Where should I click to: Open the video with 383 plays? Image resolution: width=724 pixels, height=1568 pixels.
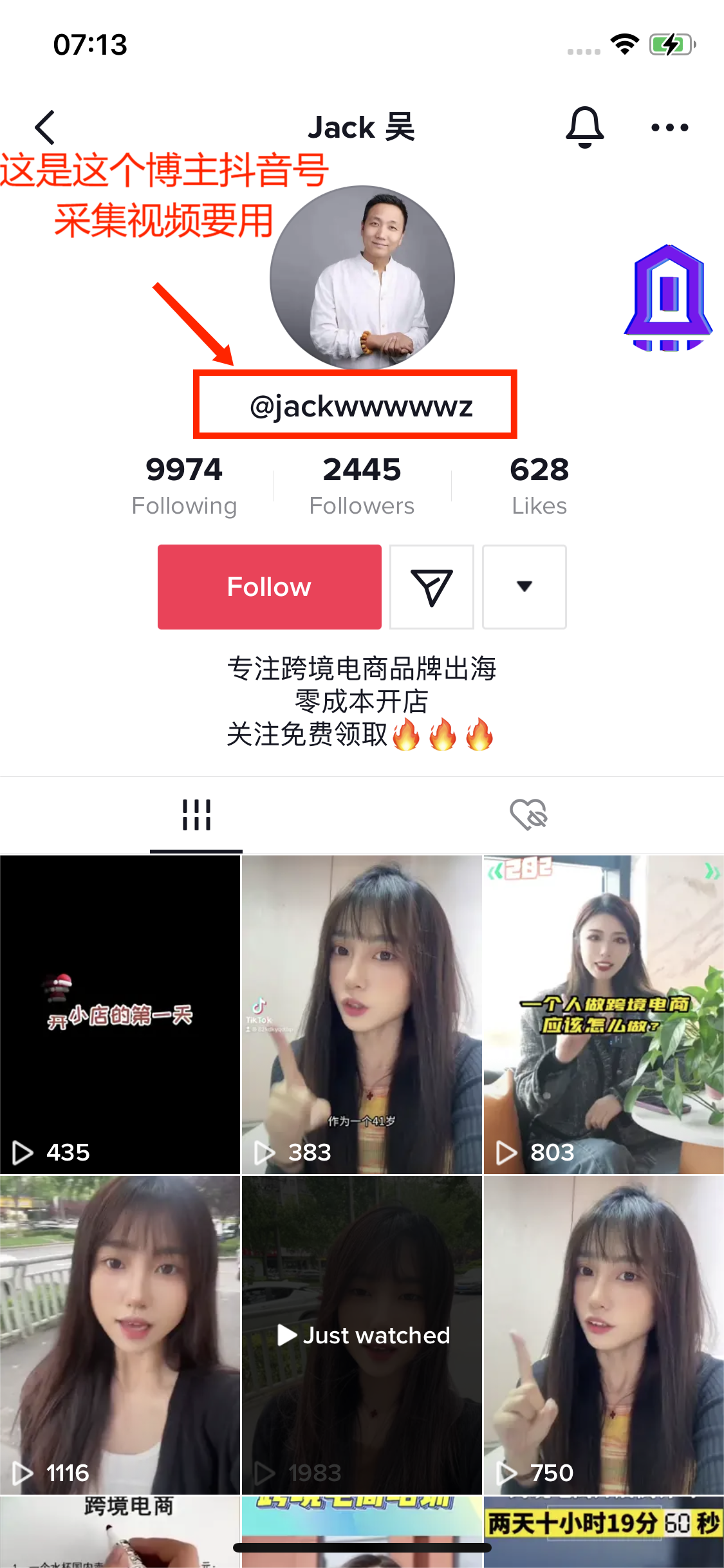click(x=362, y=1014)
